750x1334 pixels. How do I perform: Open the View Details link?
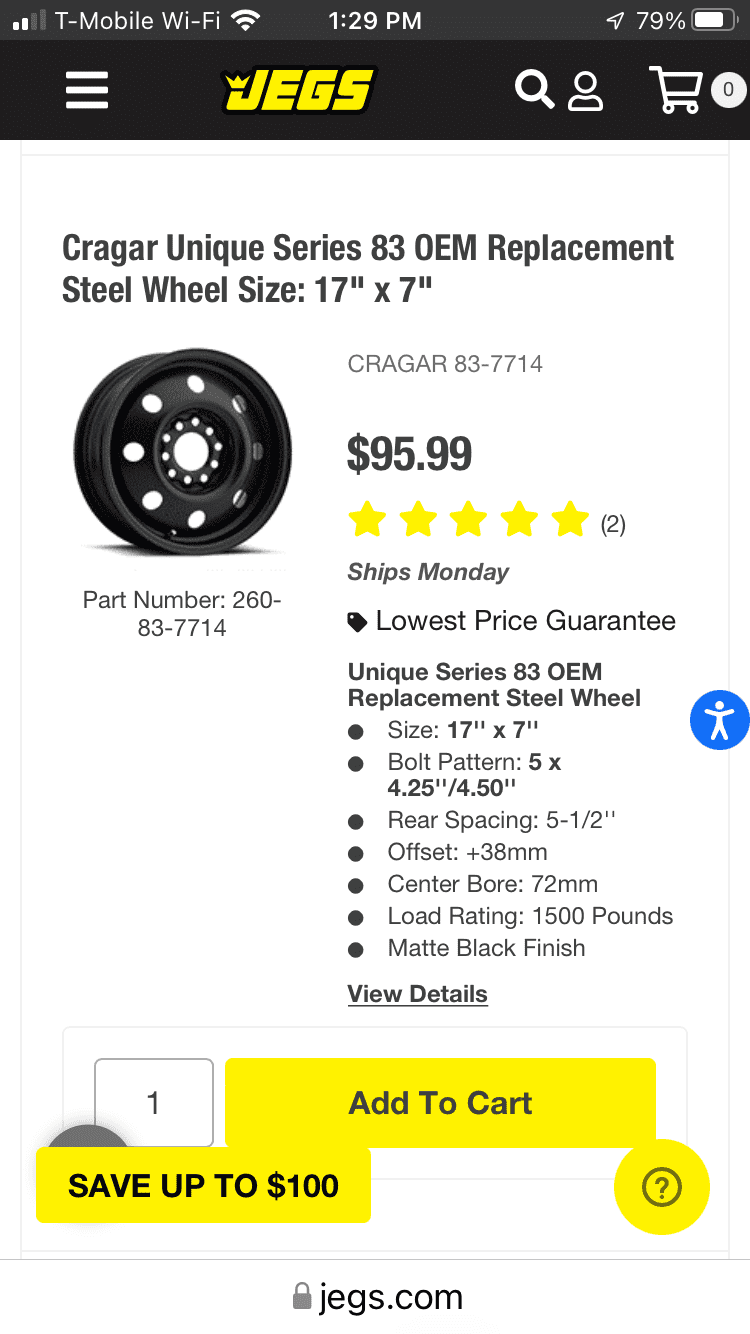[x=417, y=993]
